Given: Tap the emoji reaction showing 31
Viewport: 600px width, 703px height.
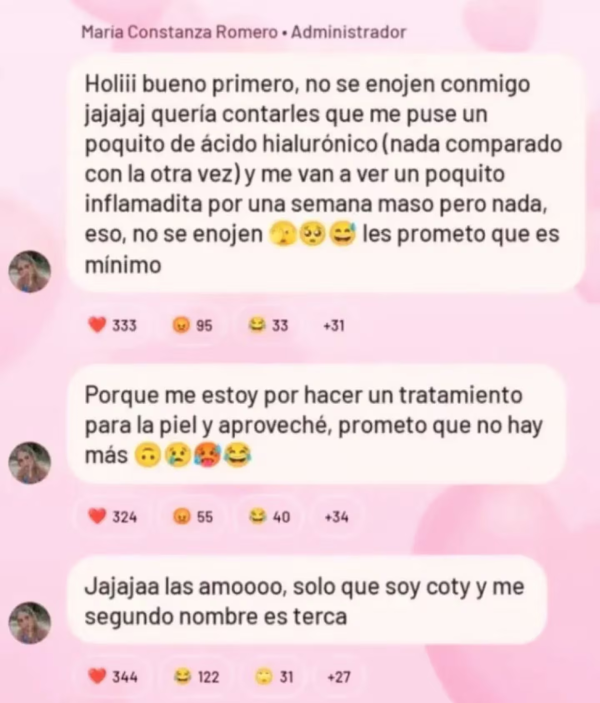Looking at the screenshot, I should [273, 677].
